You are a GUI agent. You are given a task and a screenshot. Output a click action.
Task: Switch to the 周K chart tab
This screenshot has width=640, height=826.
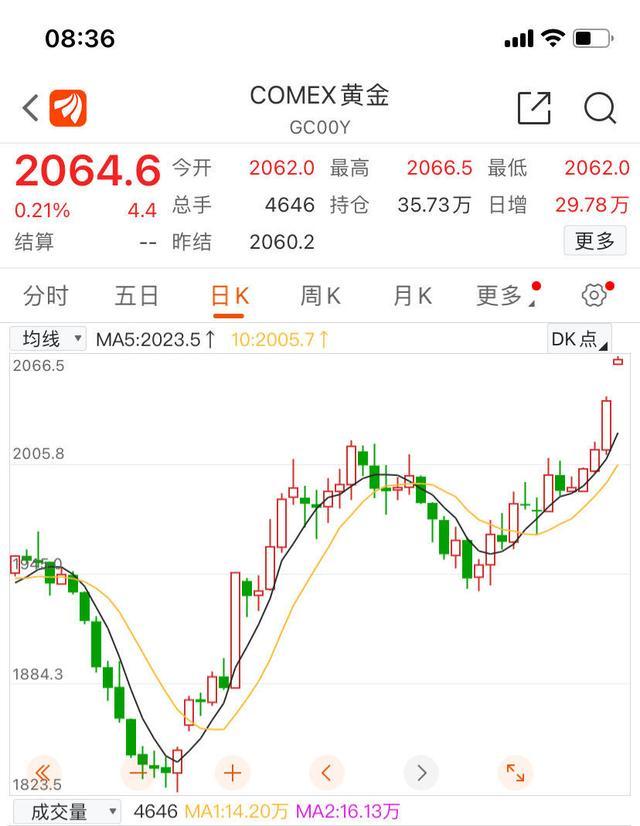pyautogui.click(x=320, y=296)
